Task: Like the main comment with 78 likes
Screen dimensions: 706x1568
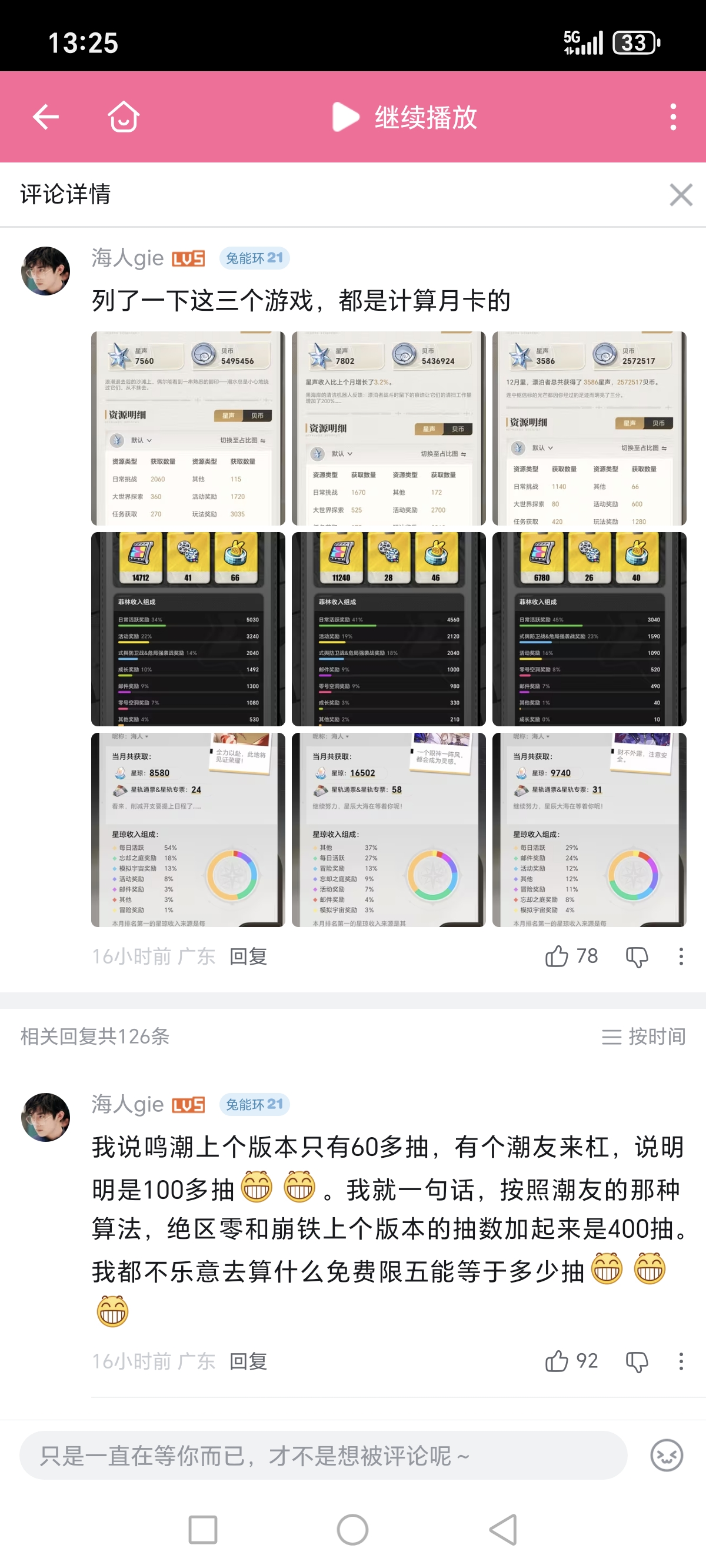Action: (x=558, y=956)
